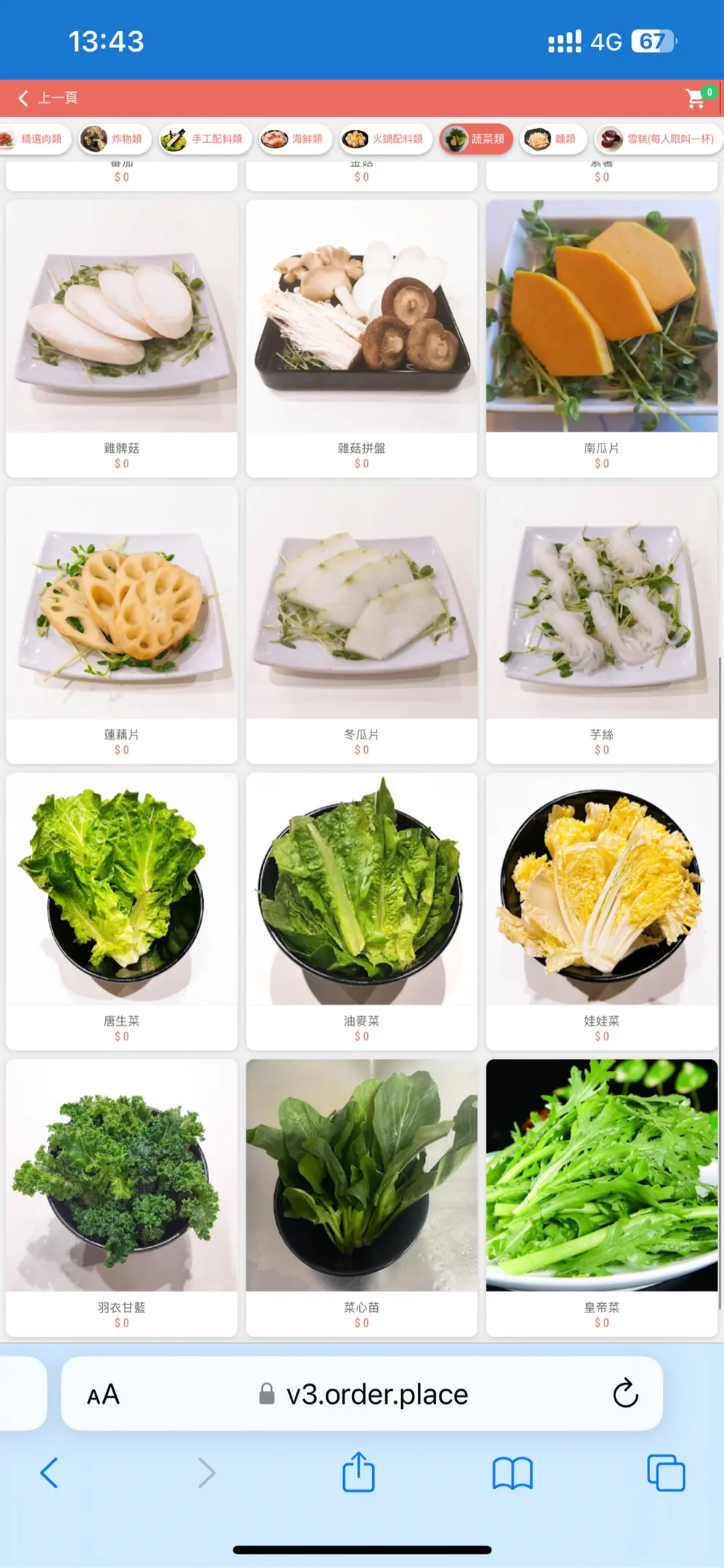Select the 唐生菜 card

(122, 911)
